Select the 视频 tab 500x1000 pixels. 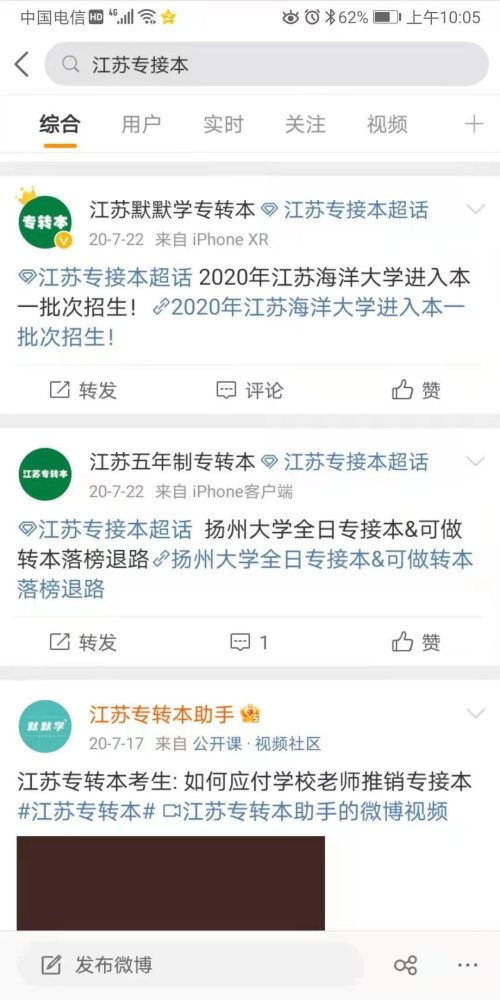[386, 124]
